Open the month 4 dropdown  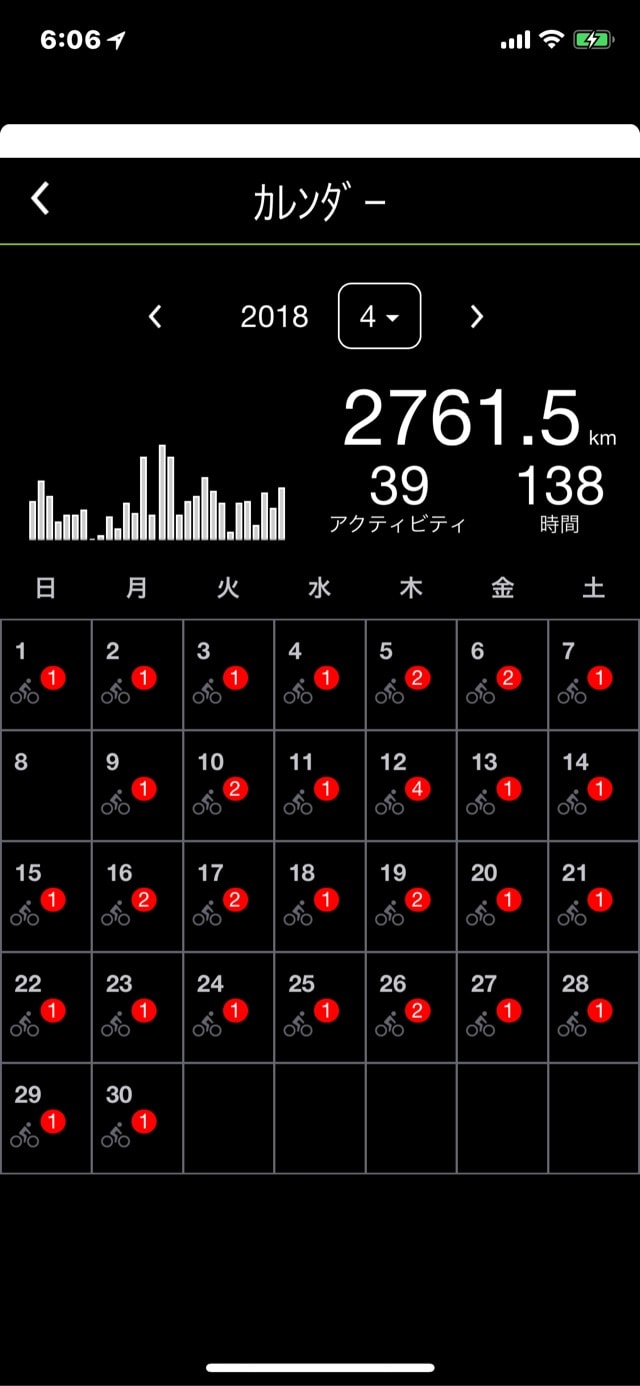379,316
